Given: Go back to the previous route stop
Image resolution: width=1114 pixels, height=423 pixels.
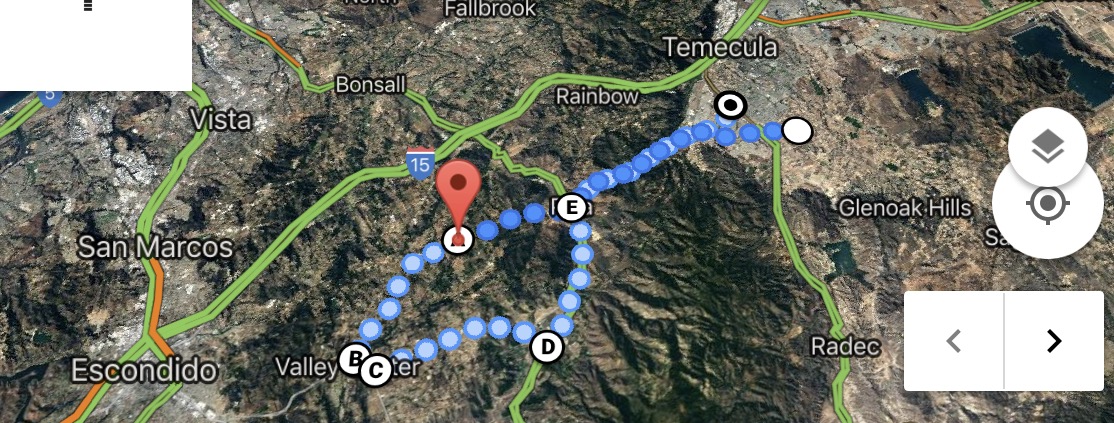Looking at the screenshot, I should click(953, 341).
